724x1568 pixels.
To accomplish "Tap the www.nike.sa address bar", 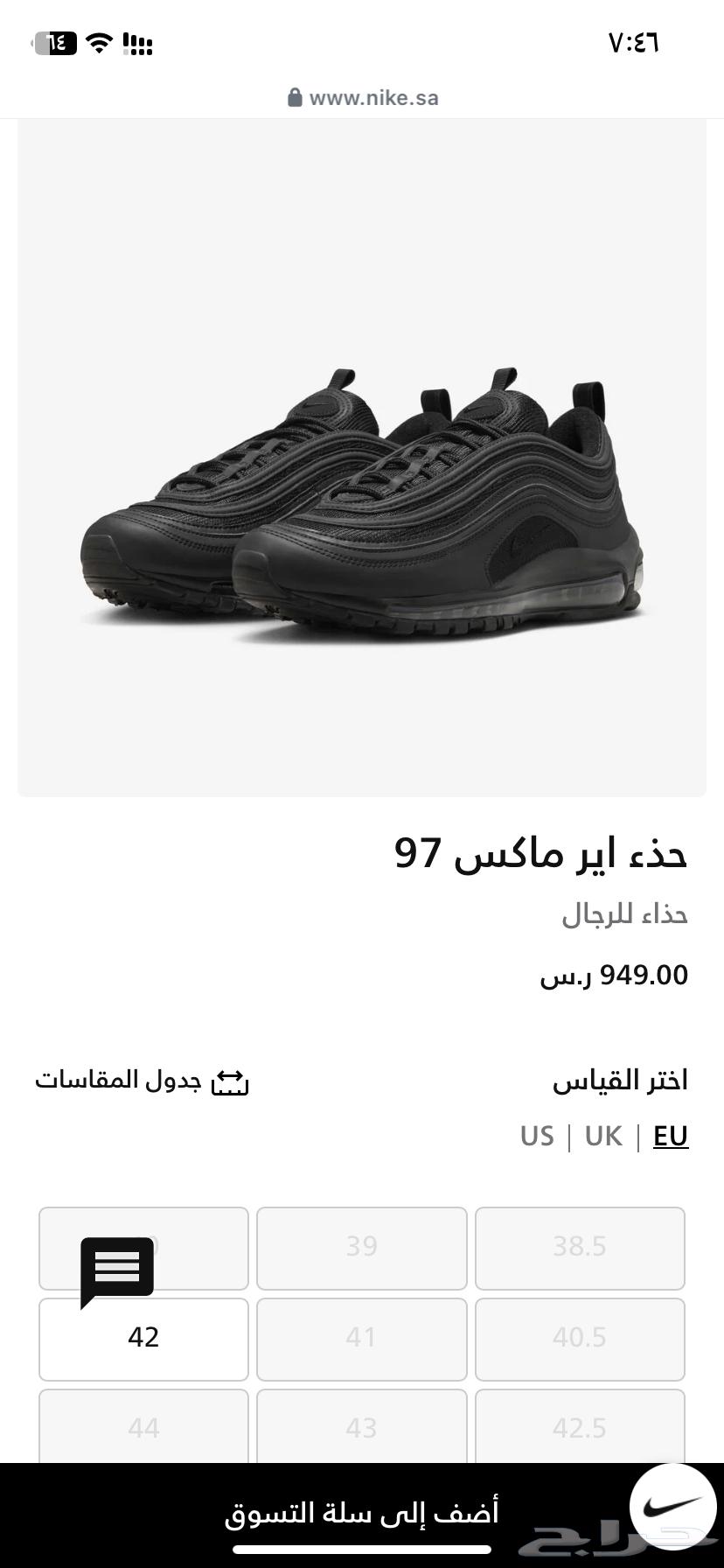I will pos(362,97).
